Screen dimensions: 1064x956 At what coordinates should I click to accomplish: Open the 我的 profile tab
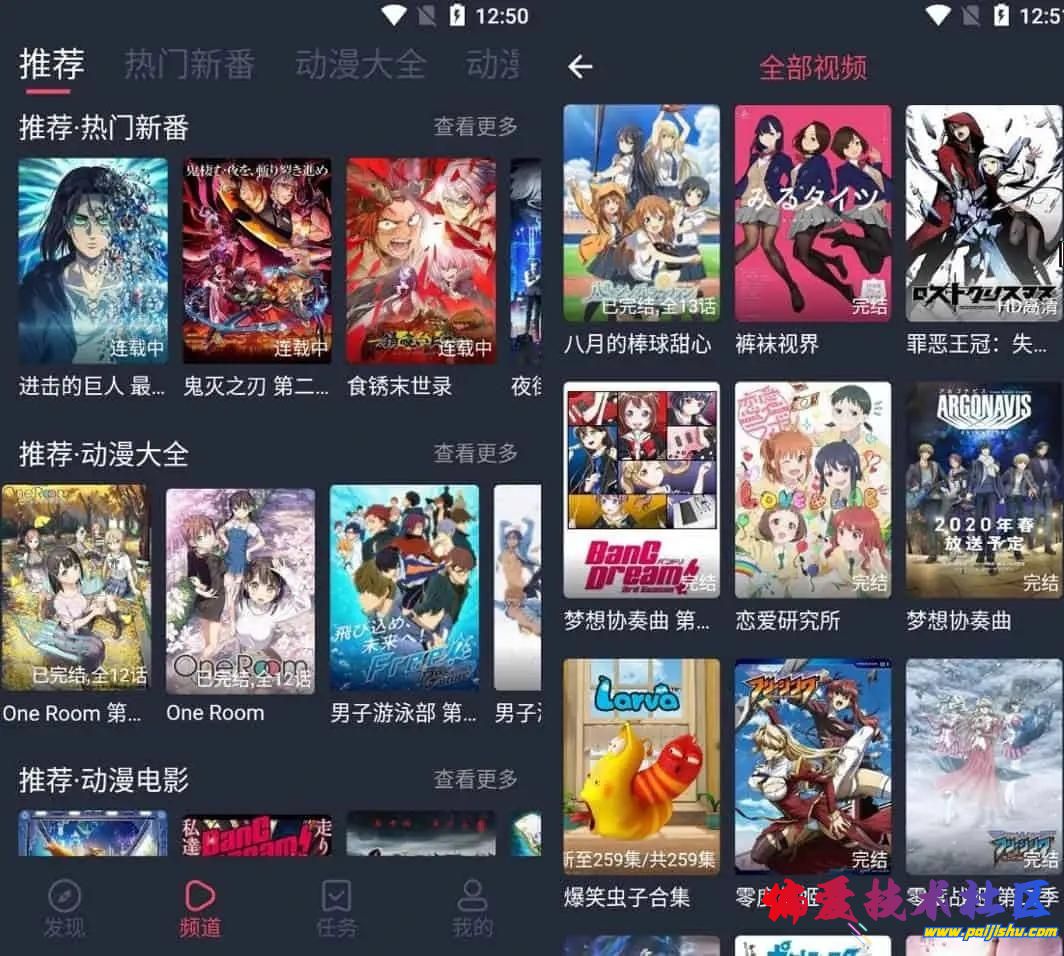[472, 908]
